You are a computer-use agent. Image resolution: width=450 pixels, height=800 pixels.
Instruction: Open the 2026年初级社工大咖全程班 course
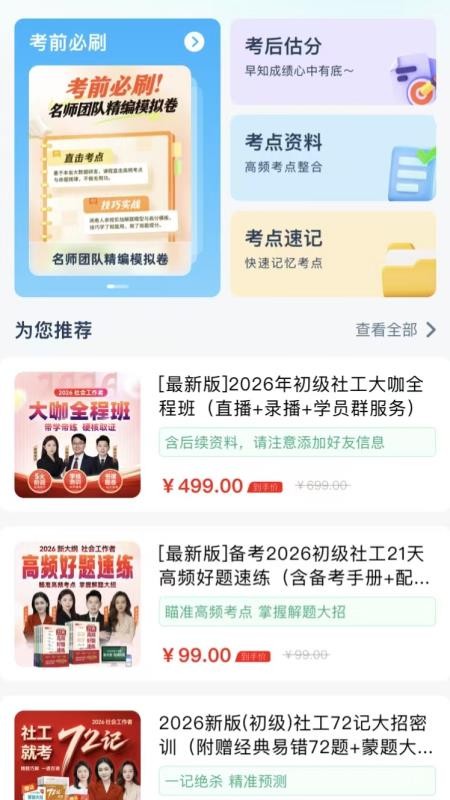click(225, 435)
